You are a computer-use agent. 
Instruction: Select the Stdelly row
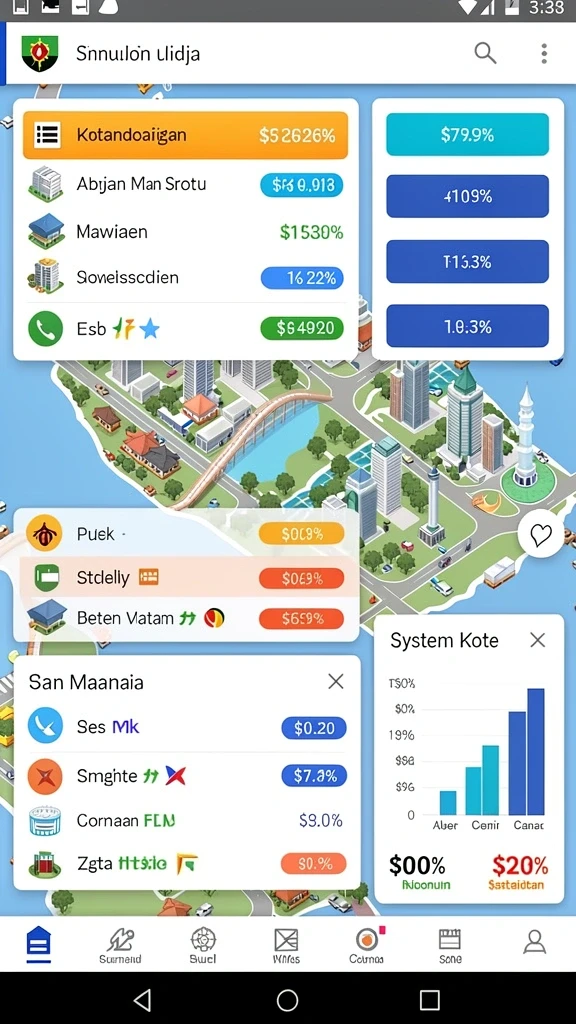coord(186,577)
